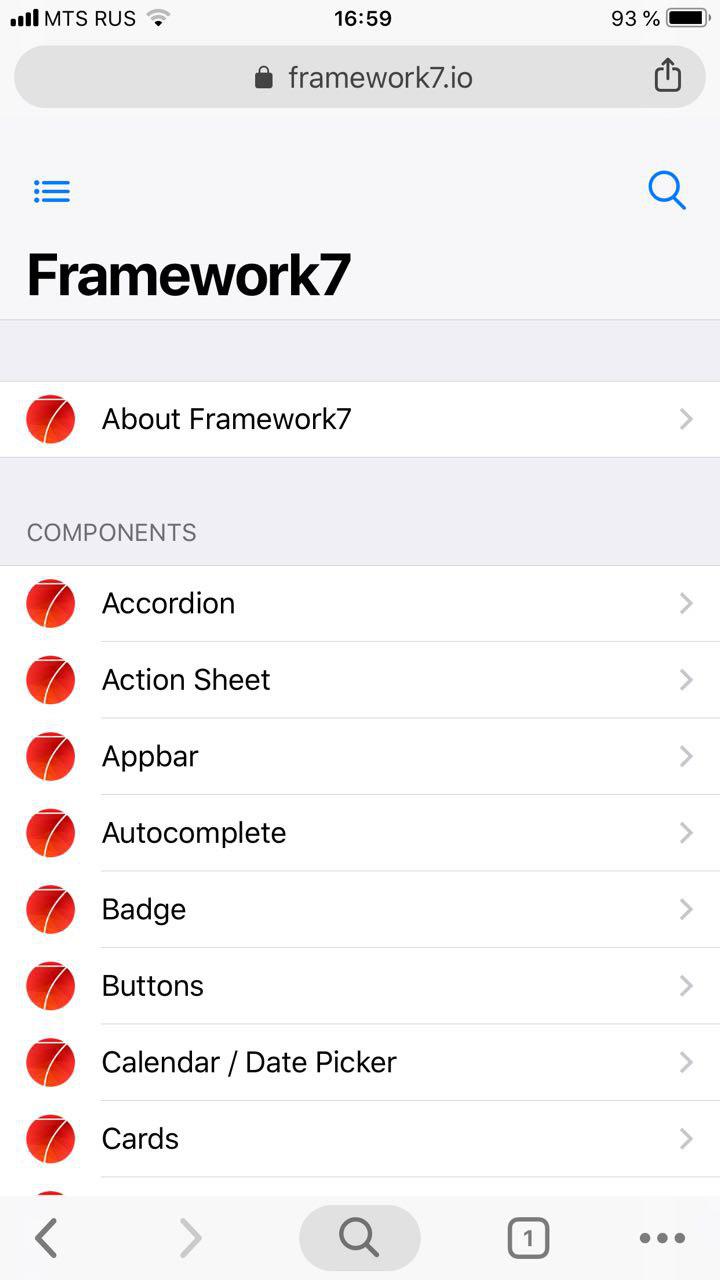Viewport: 720px width, 1280px height.
Task: Select the Badge list entry
Action: tap(143, 909)
